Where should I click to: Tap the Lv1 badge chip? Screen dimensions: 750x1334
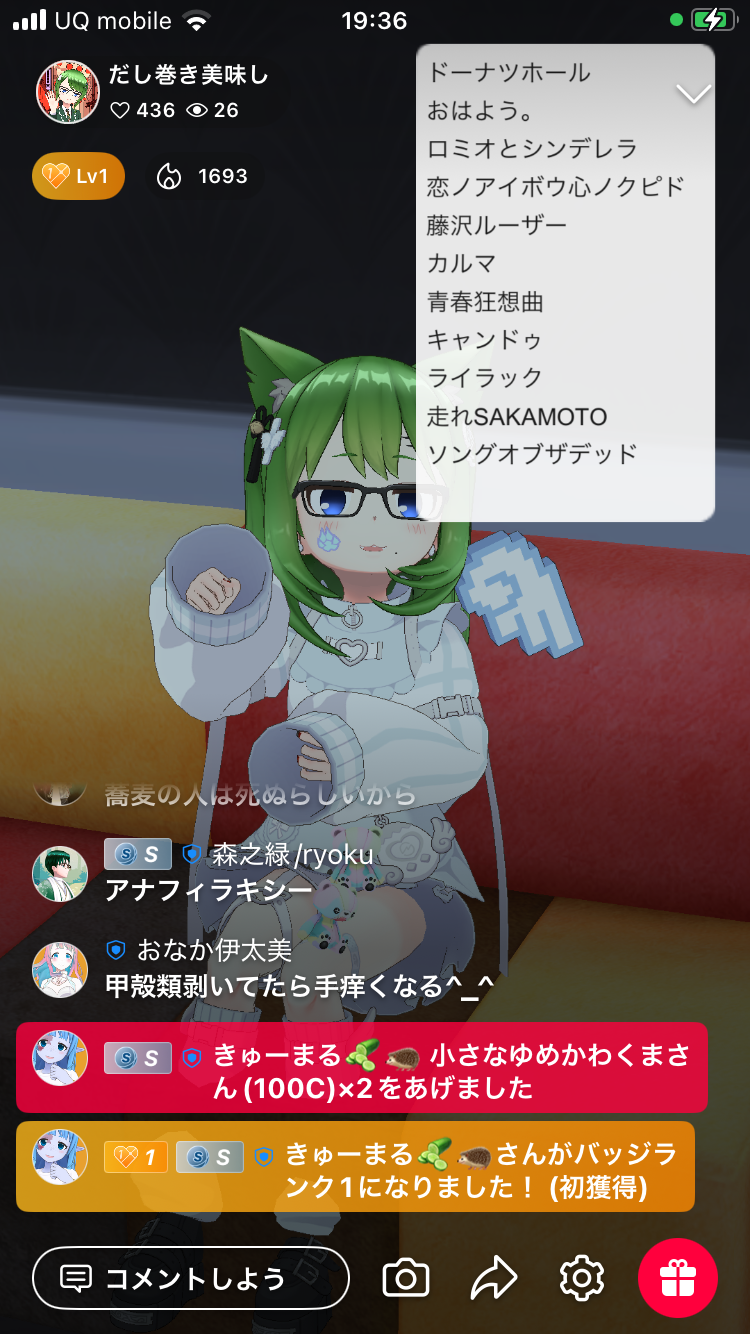[x=78, y=177]
